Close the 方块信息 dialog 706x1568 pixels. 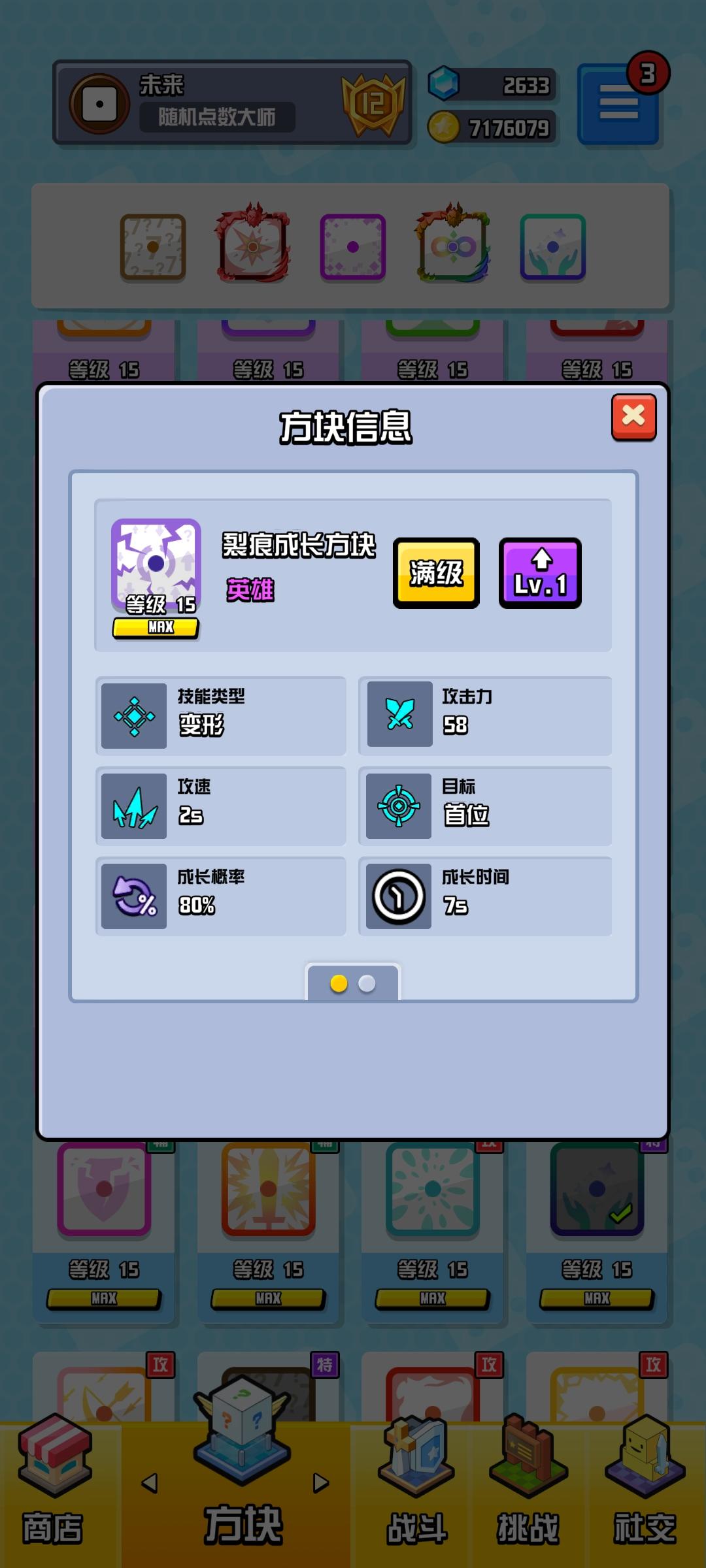coord(633,417)
